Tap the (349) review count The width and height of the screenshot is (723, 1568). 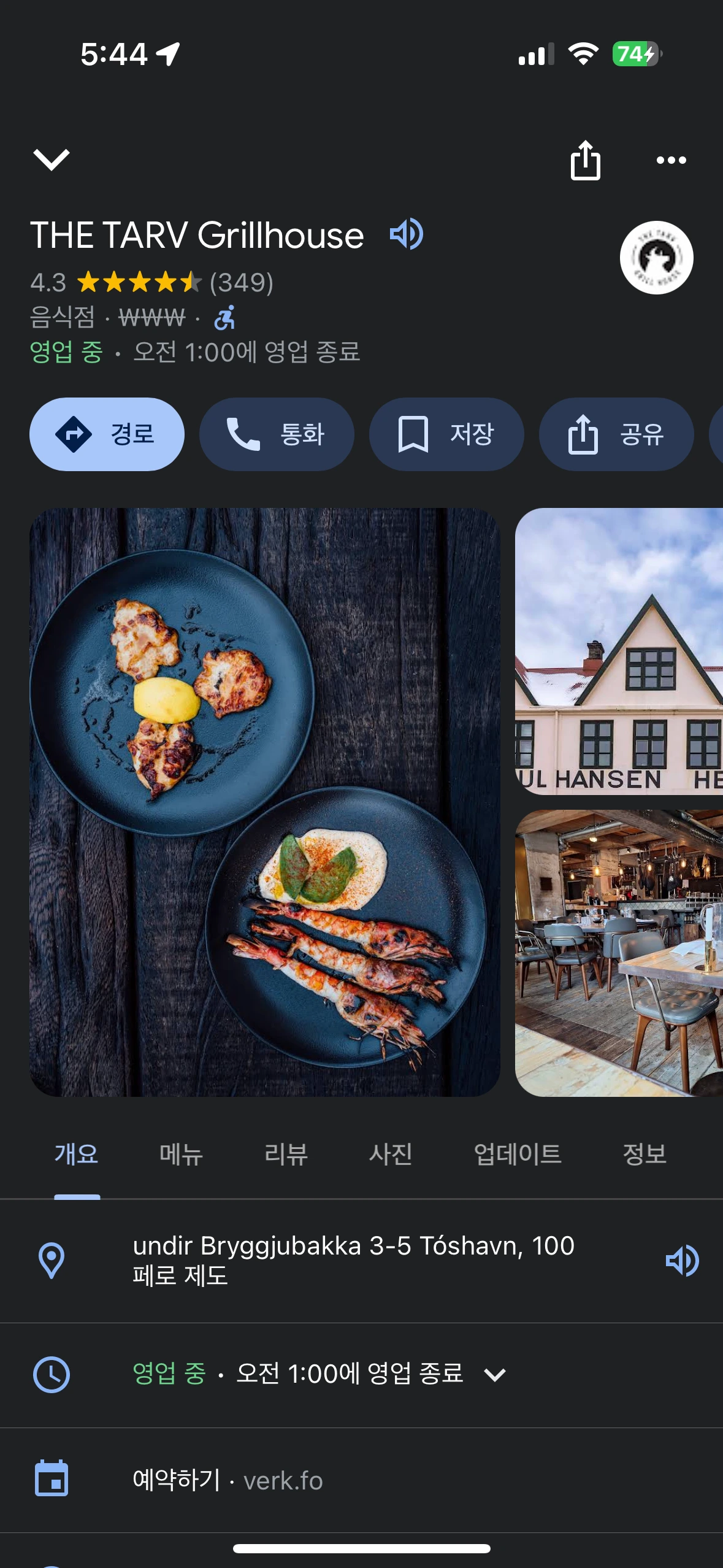pyautogui.click(x=242, y=283)
